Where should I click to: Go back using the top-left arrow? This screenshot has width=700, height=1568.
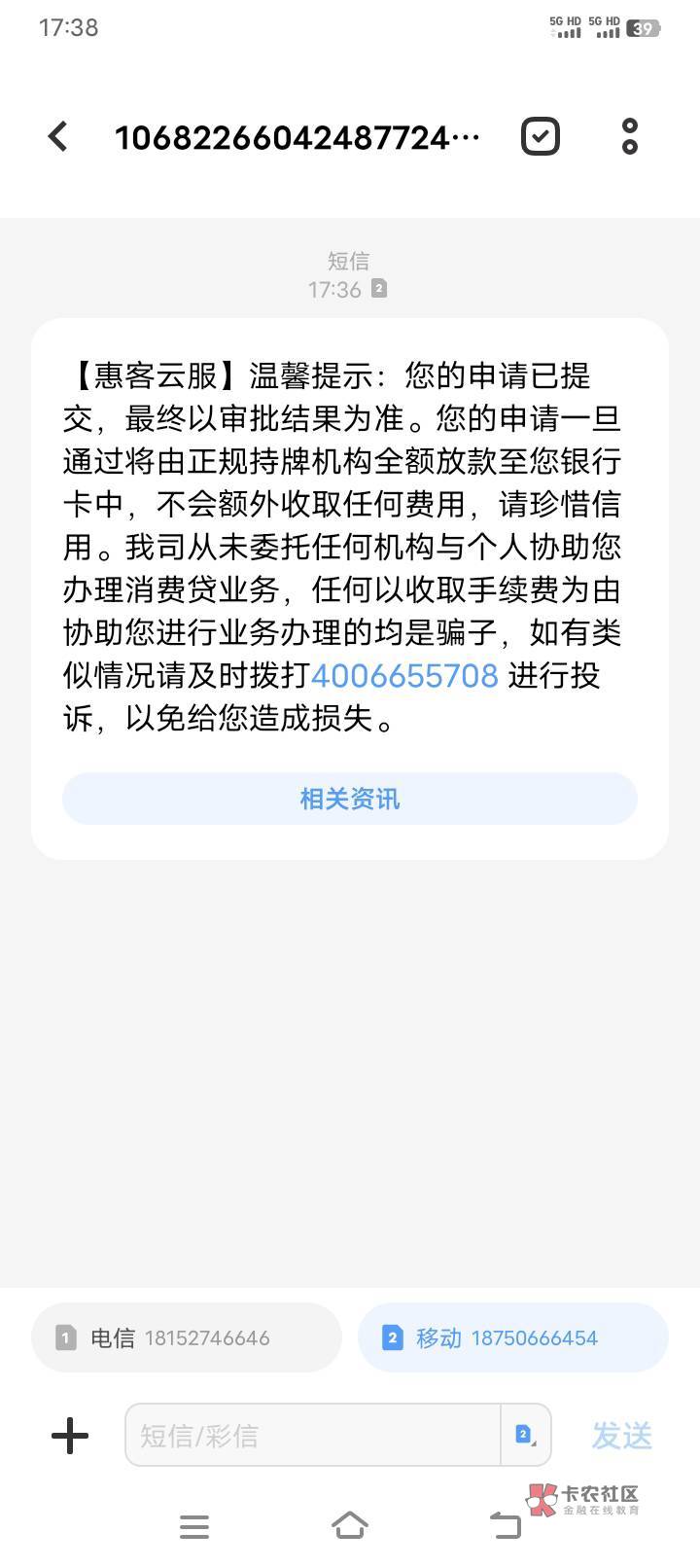click(58, 136)
